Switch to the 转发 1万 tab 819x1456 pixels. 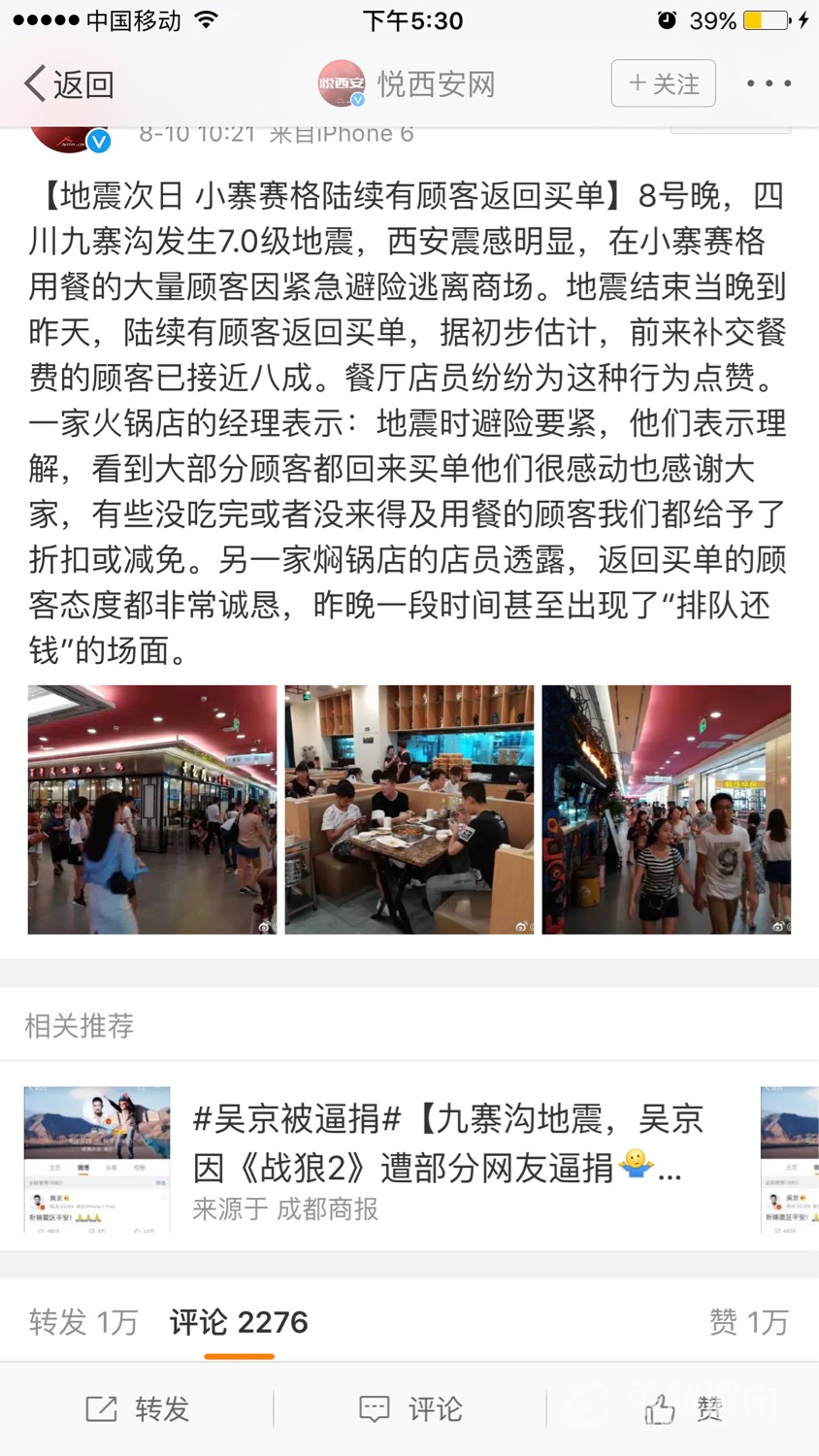point(83,1322)
